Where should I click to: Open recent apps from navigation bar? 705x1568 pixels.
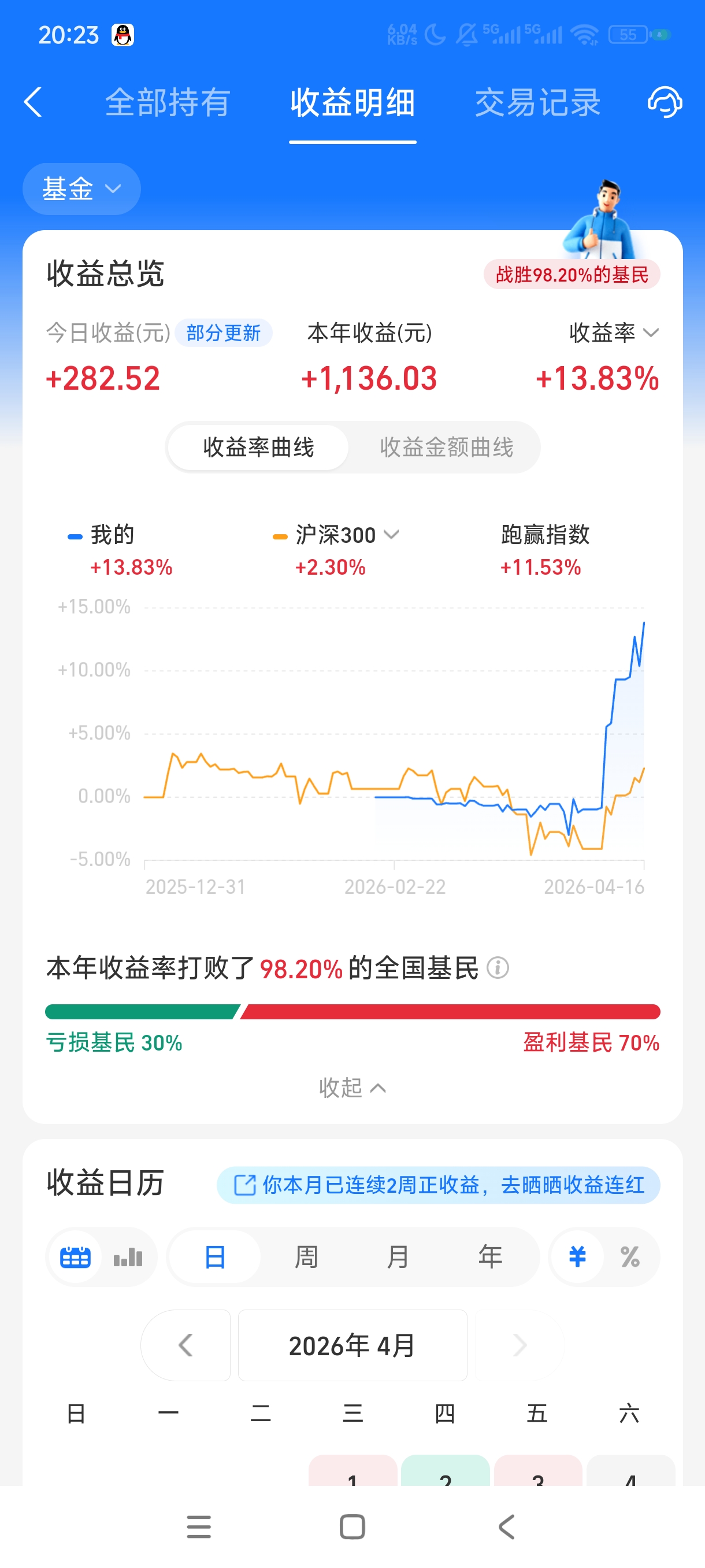click(x=199, y=1526)
